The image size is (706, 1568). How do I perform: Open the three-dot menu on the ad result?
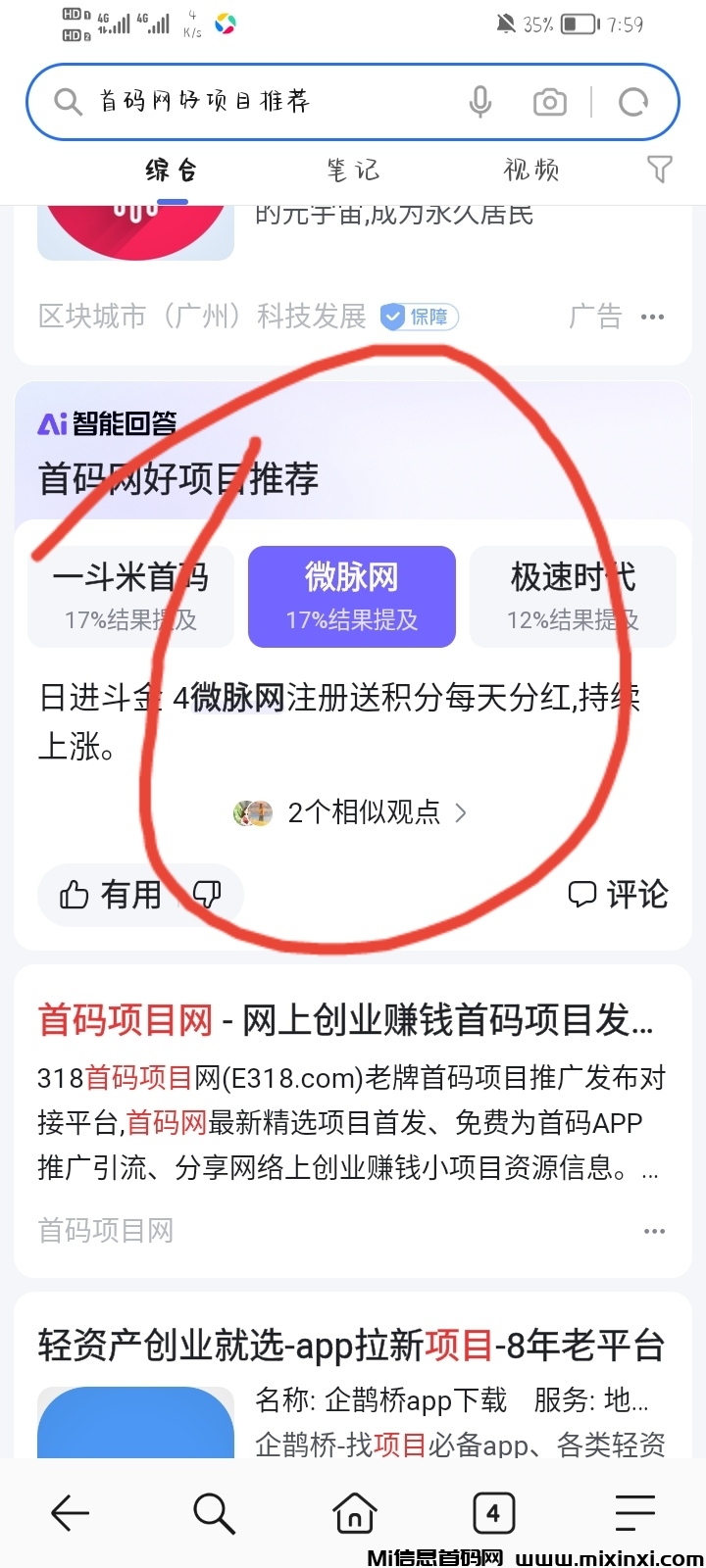tap(652, 317)
